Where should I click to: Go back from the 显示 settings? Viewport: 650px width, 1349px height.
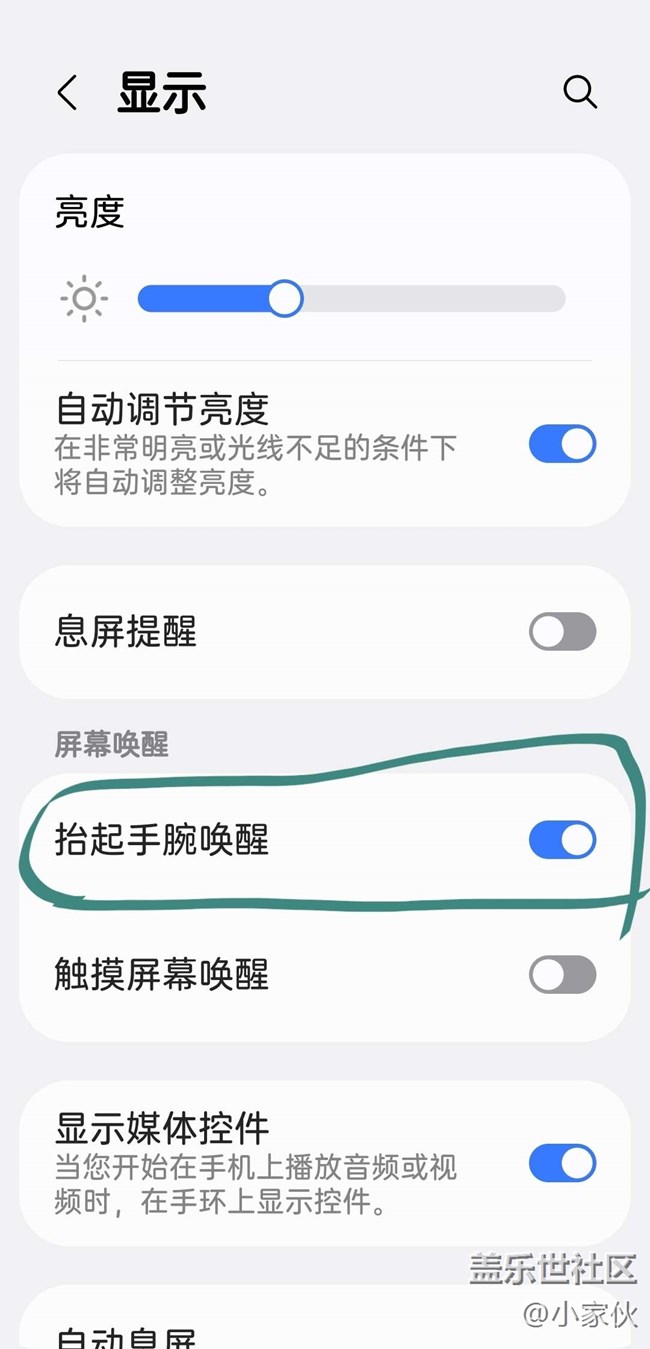click(x=67, y=93)
